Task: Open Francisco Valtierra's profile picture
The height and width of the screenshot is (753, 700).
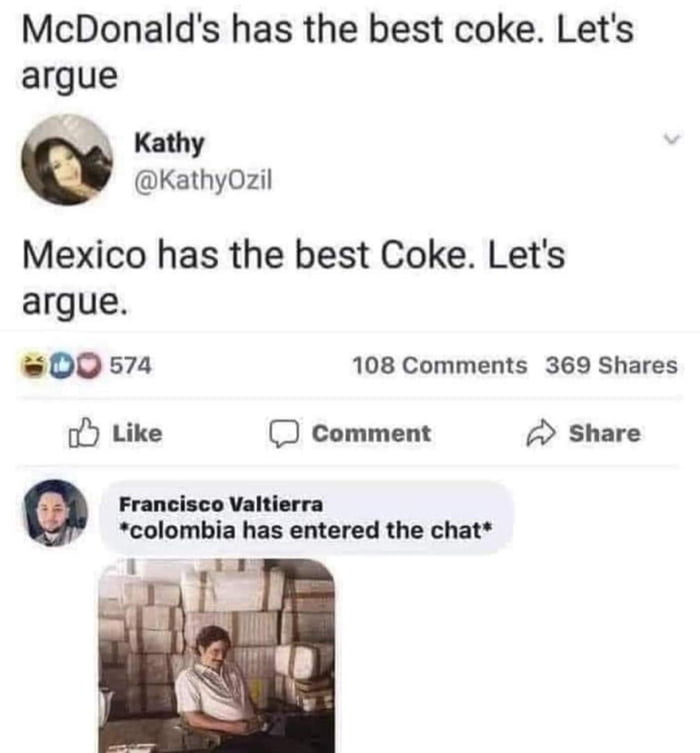Action: [55, 512]
